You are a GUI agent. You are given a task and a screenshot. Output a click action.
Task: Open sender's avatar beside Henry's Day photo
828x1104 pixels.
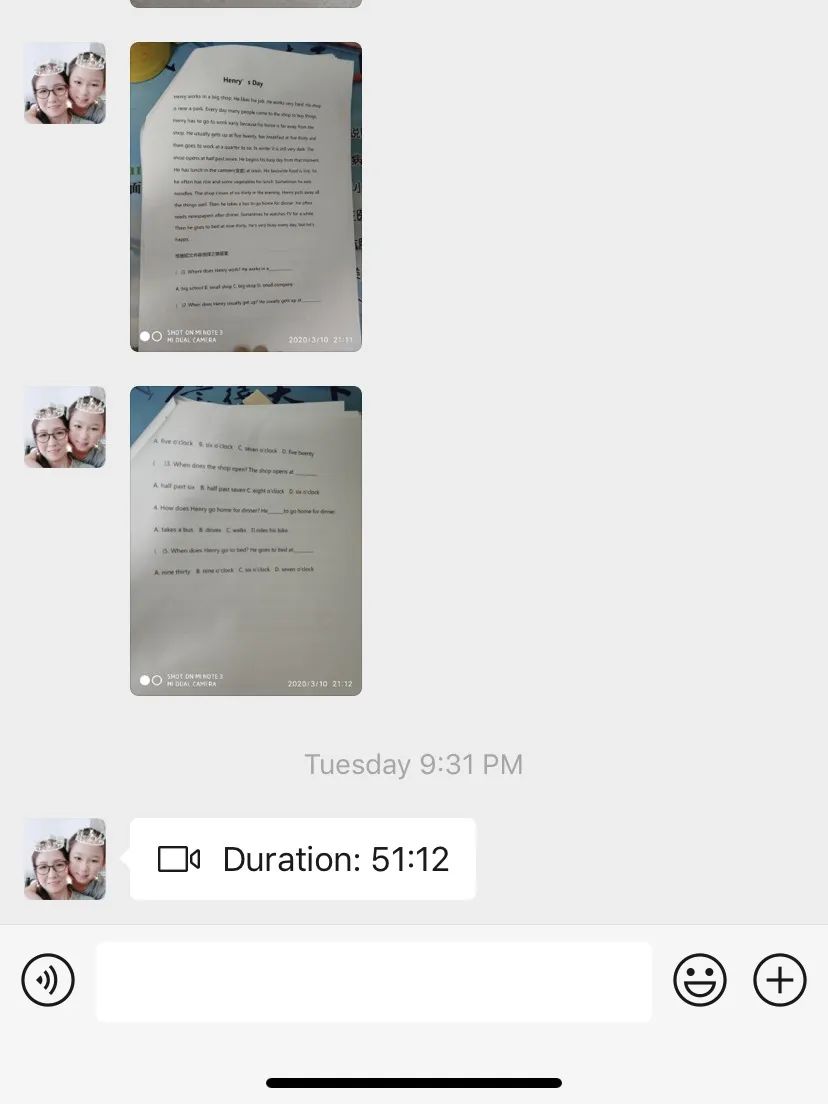click(65, 83)
